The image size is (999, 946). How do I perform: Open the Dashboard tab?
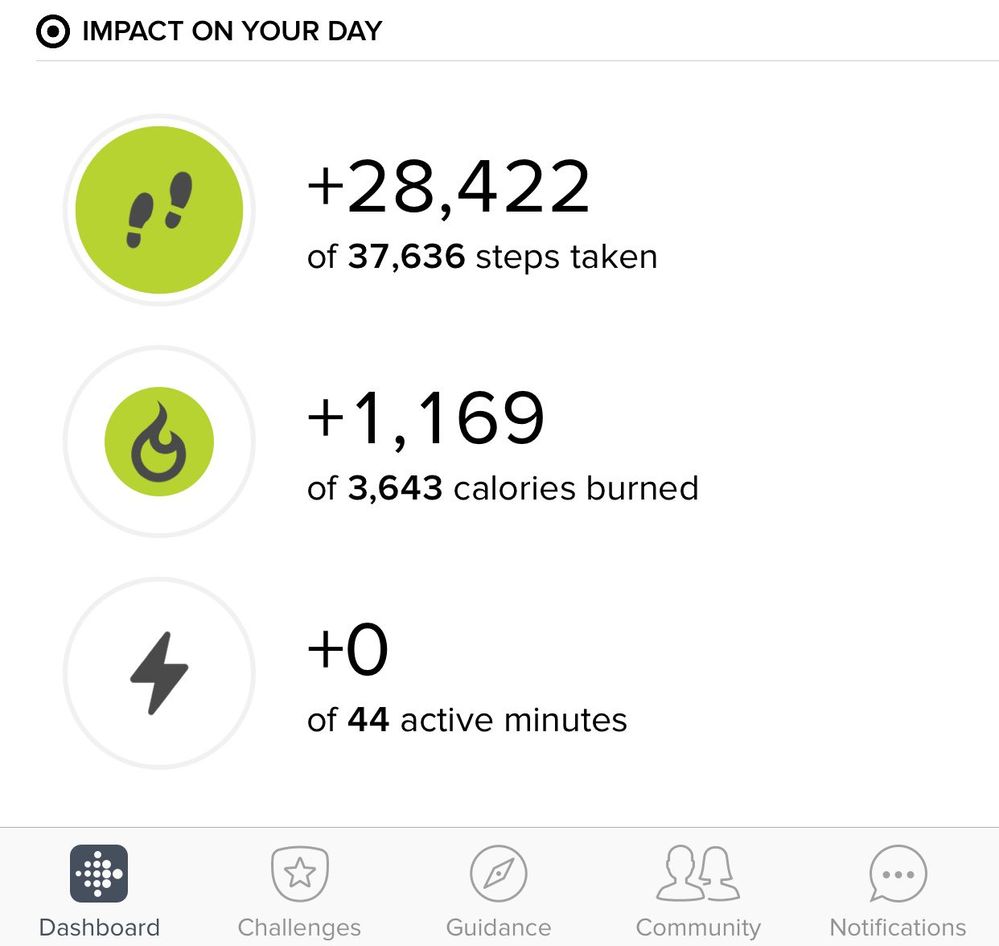point(99,889)
